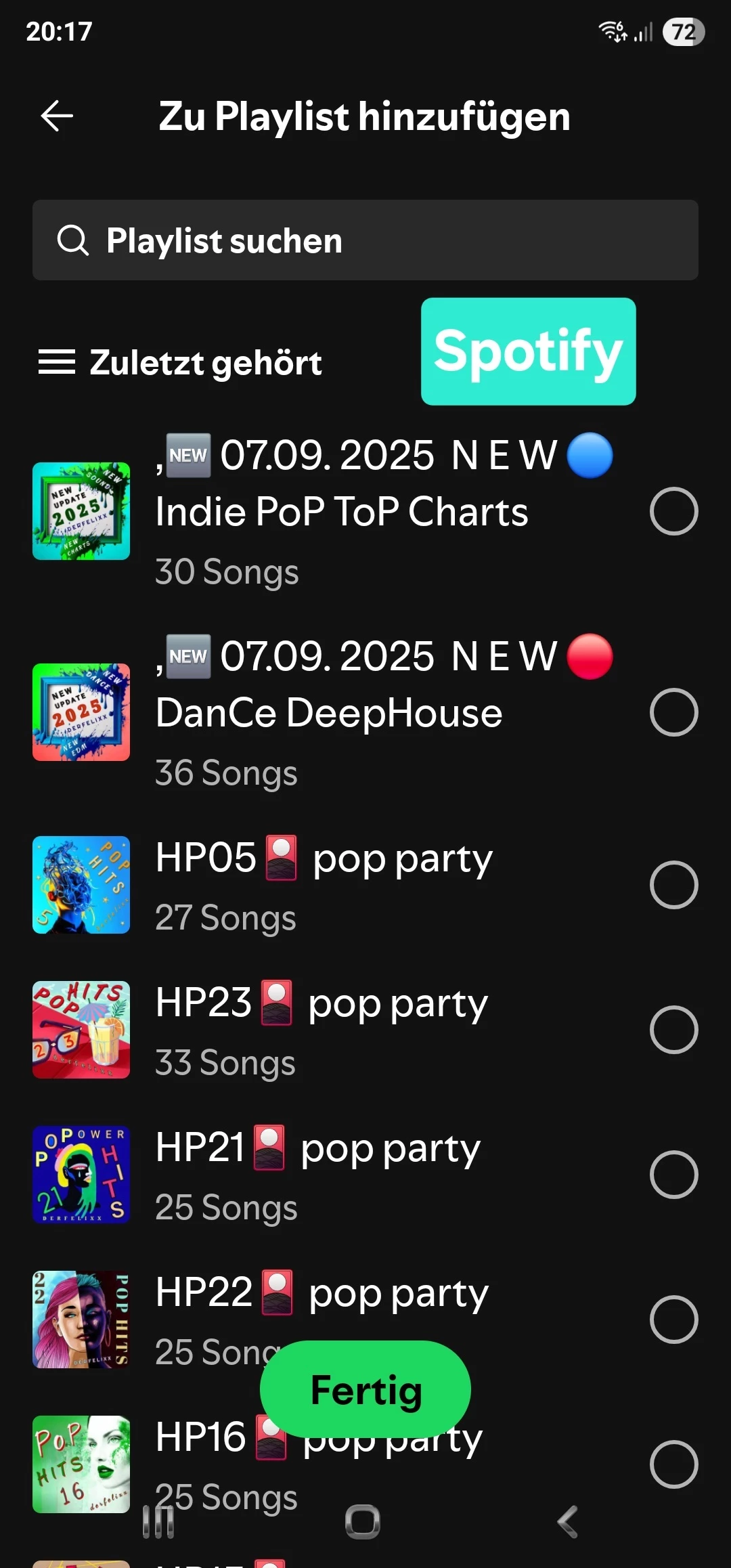Mark the HP23 pop party playlist
The height and width of the screenshot is (1568, 731).
[x=673, y=1030]
